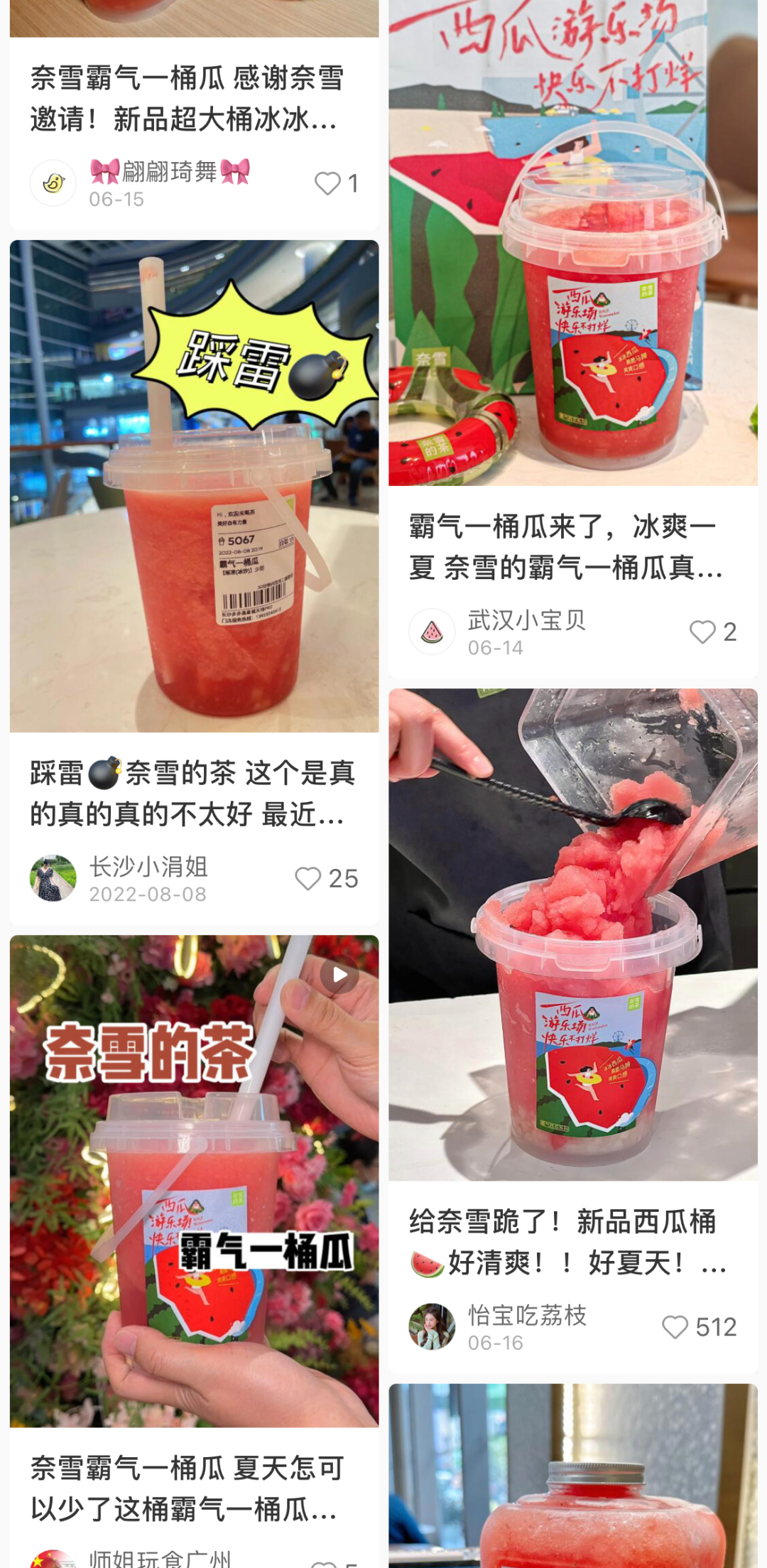The height and width of the screenshot is (1568, 767).
Task: Like 武汉小宝贝's post
Action: (x=702, y=632)
